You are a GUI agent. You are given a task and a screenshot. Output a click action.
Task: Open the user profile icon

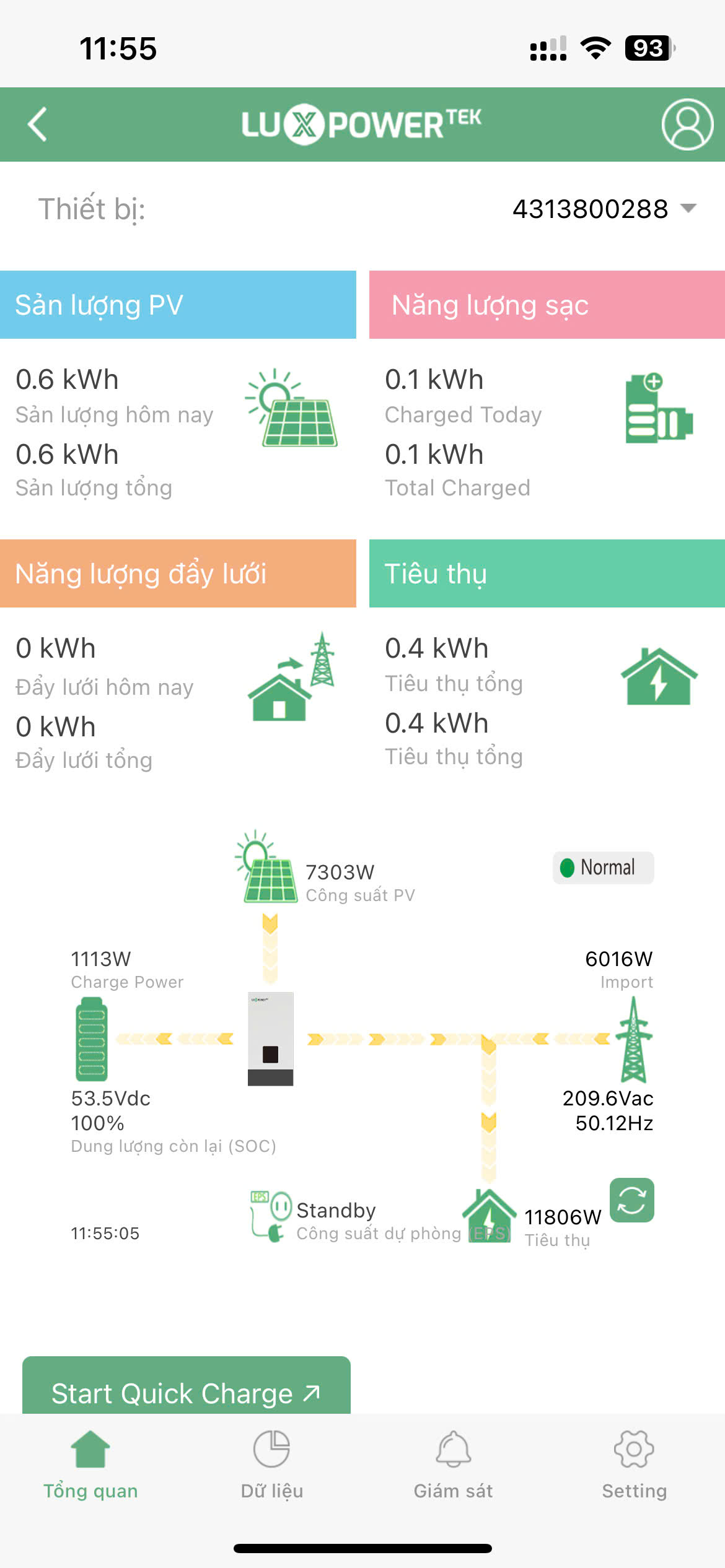pos(687,124)
